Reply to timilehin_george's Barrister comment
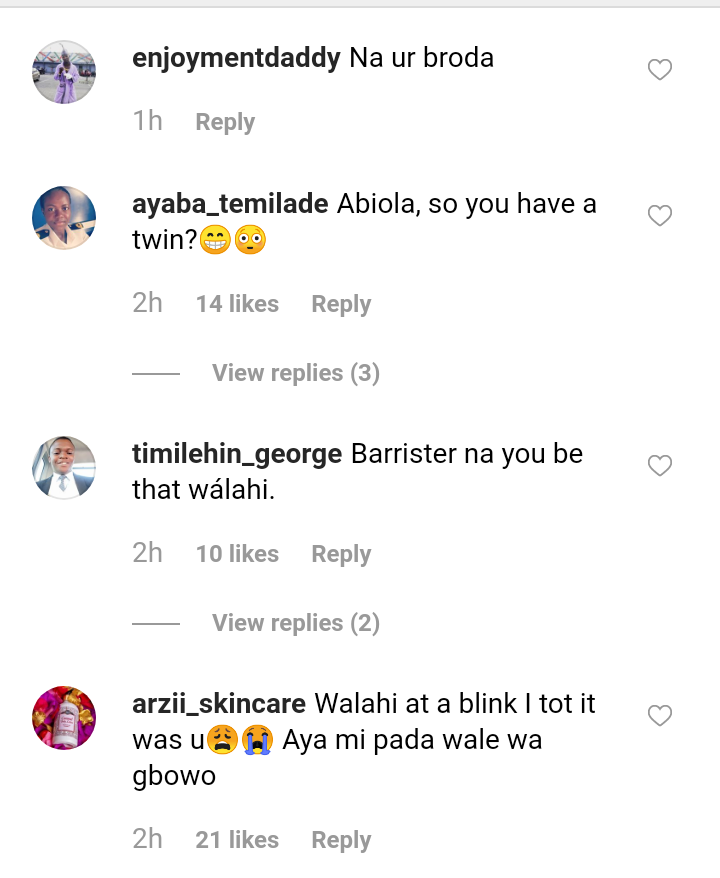720x878 pixels. [x=341, y=554]
